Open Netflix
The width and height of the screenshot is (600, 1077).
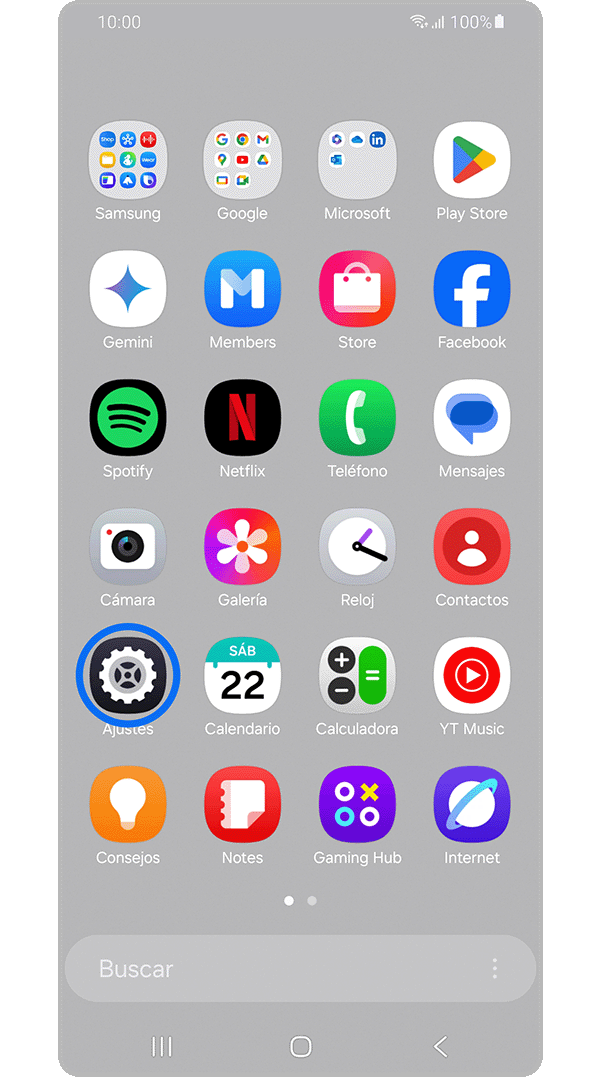[242, 418]
